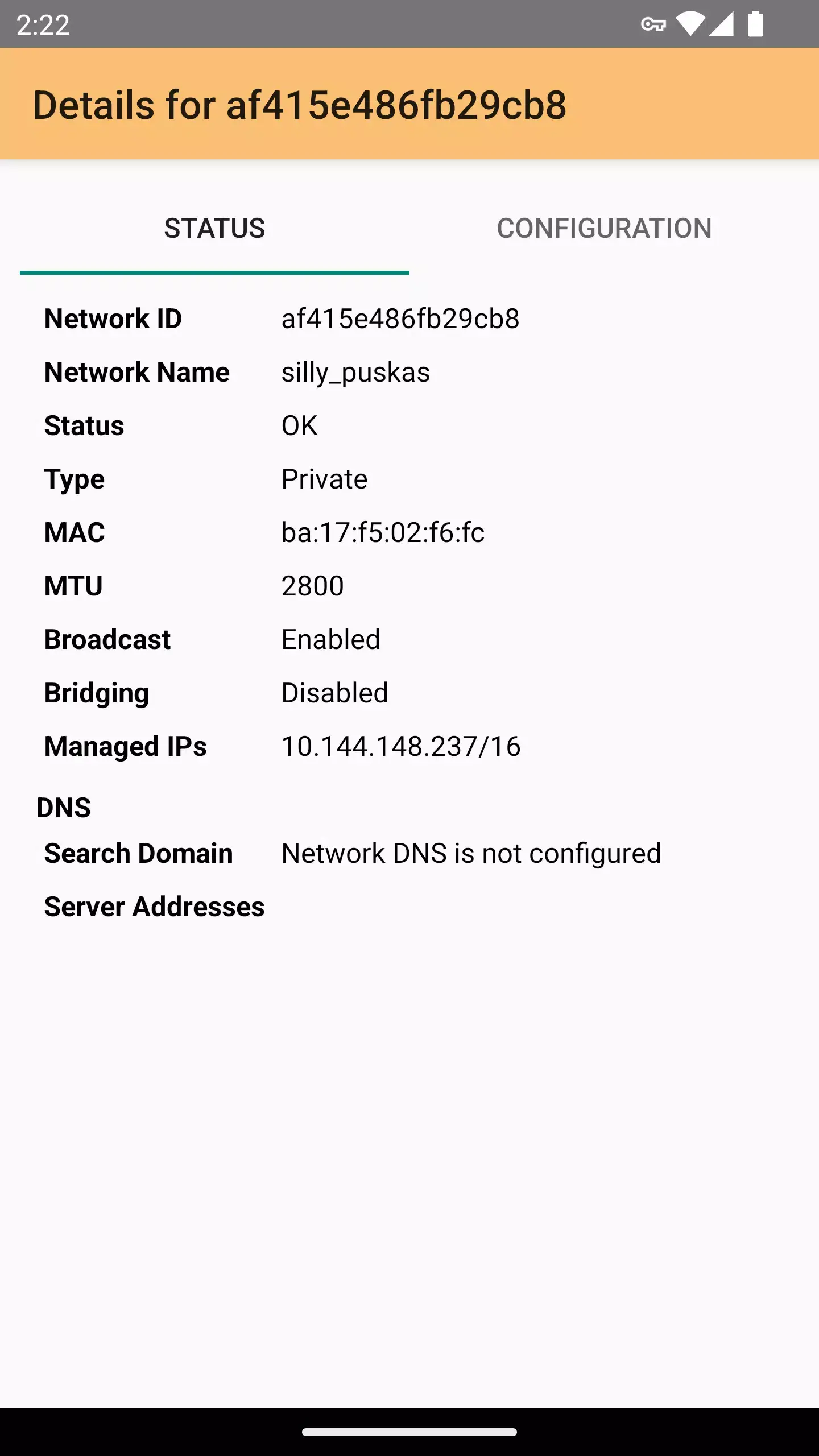Tap the Search Domain row
Viewport: 819px width, 1456px height.
point(138,853)
